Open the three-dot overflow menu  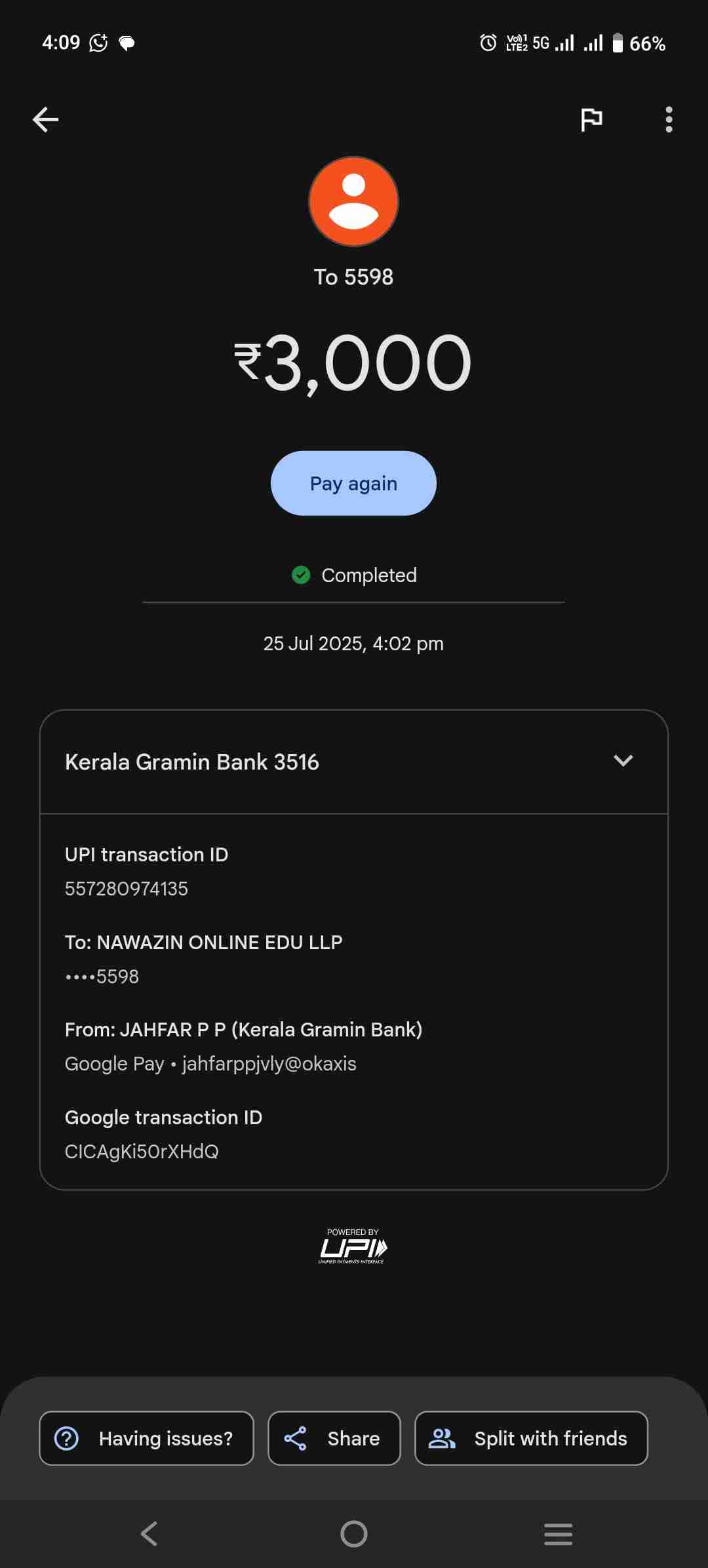(x=669, y=119)
